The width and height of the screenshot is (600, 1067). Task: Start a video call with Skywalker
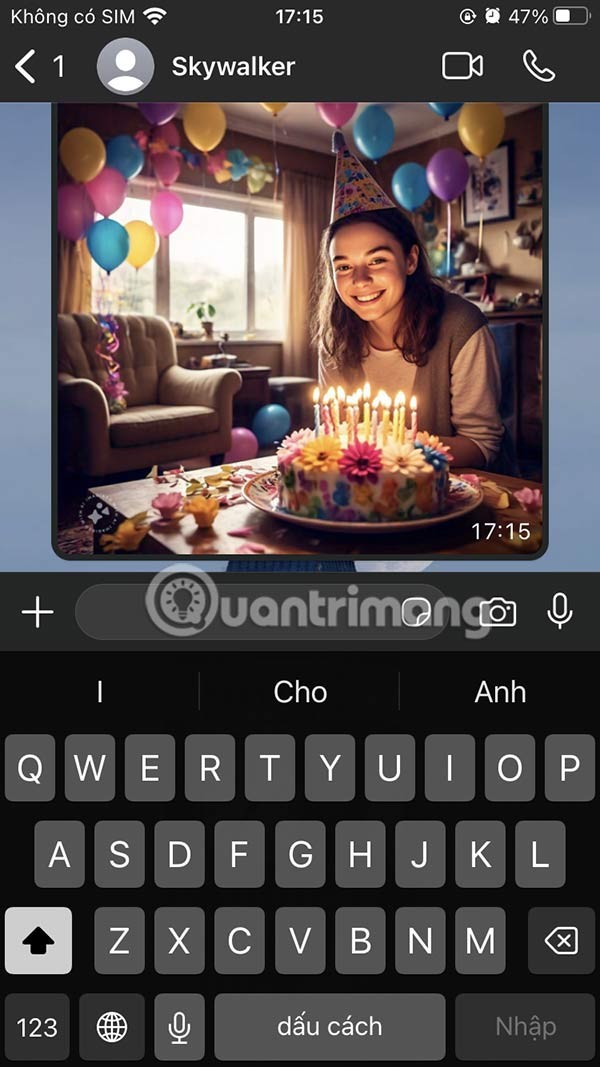click(462, 66)
